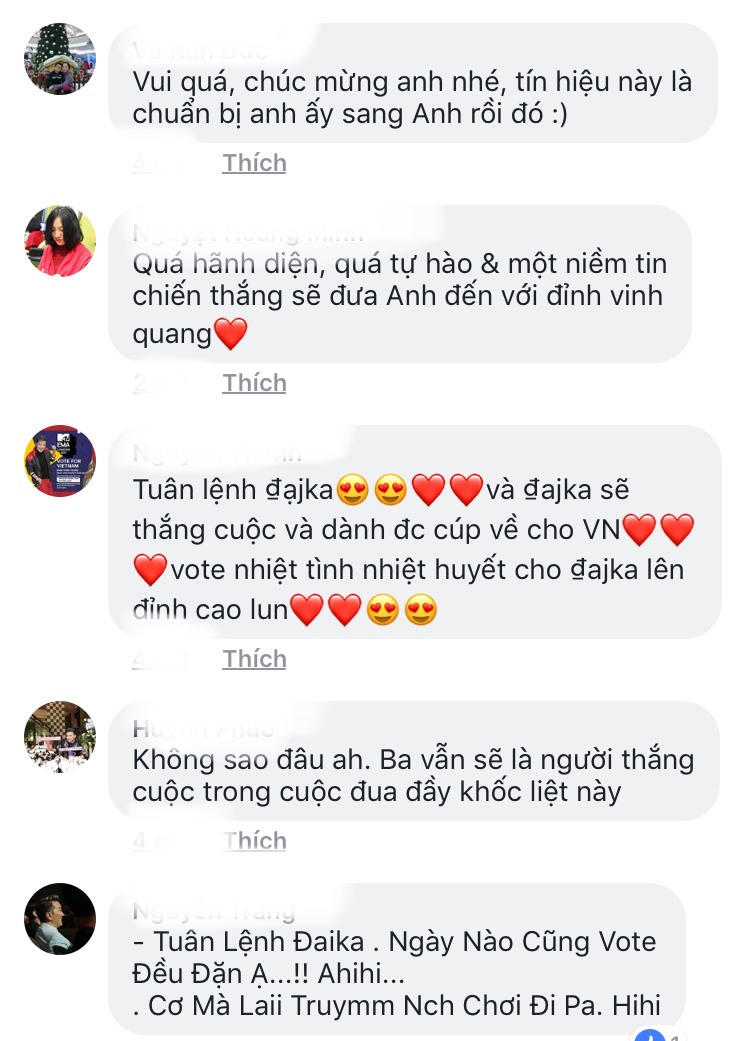The height and width of the screenshot is (1041, 750).
Task: Open profile picture beside "Vui quá" comment
Action: (60, 59)
